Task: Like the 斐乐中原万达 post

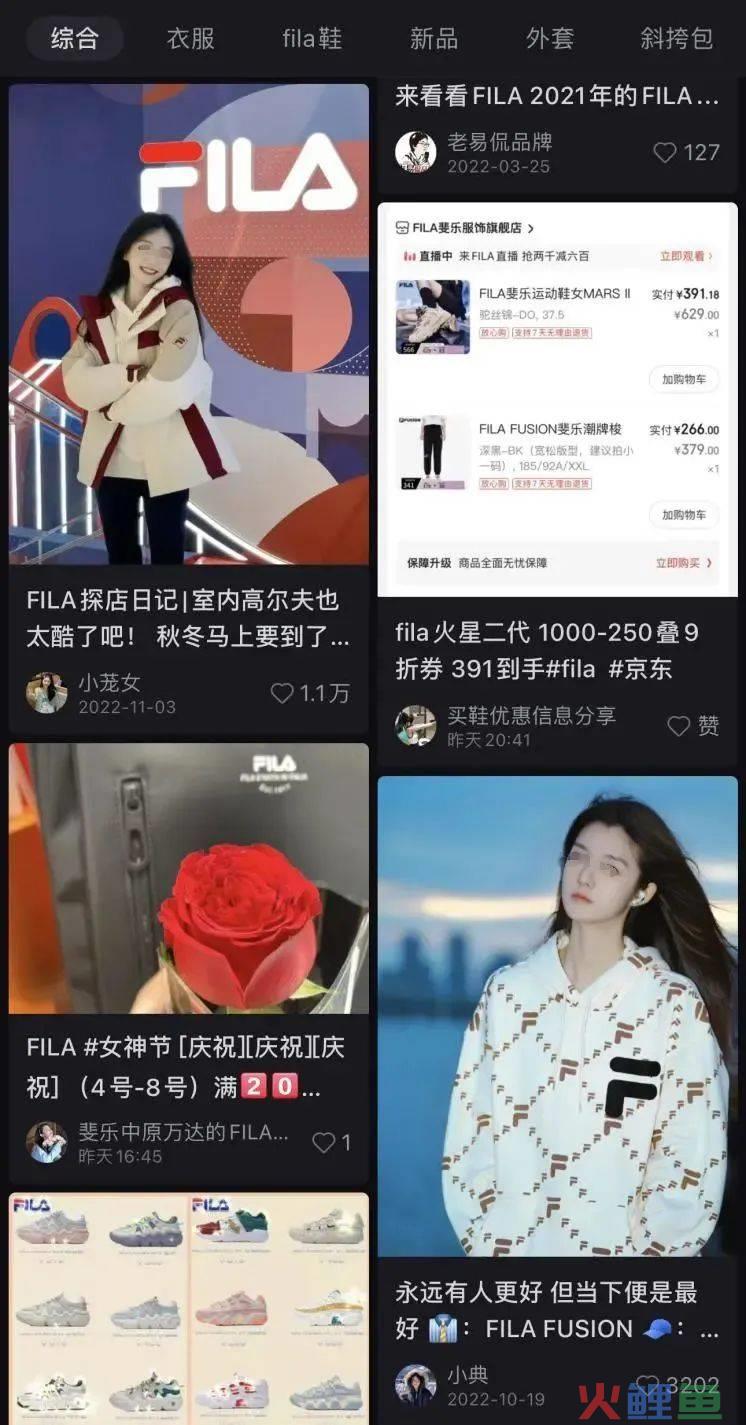Action: pos(323,1142)
